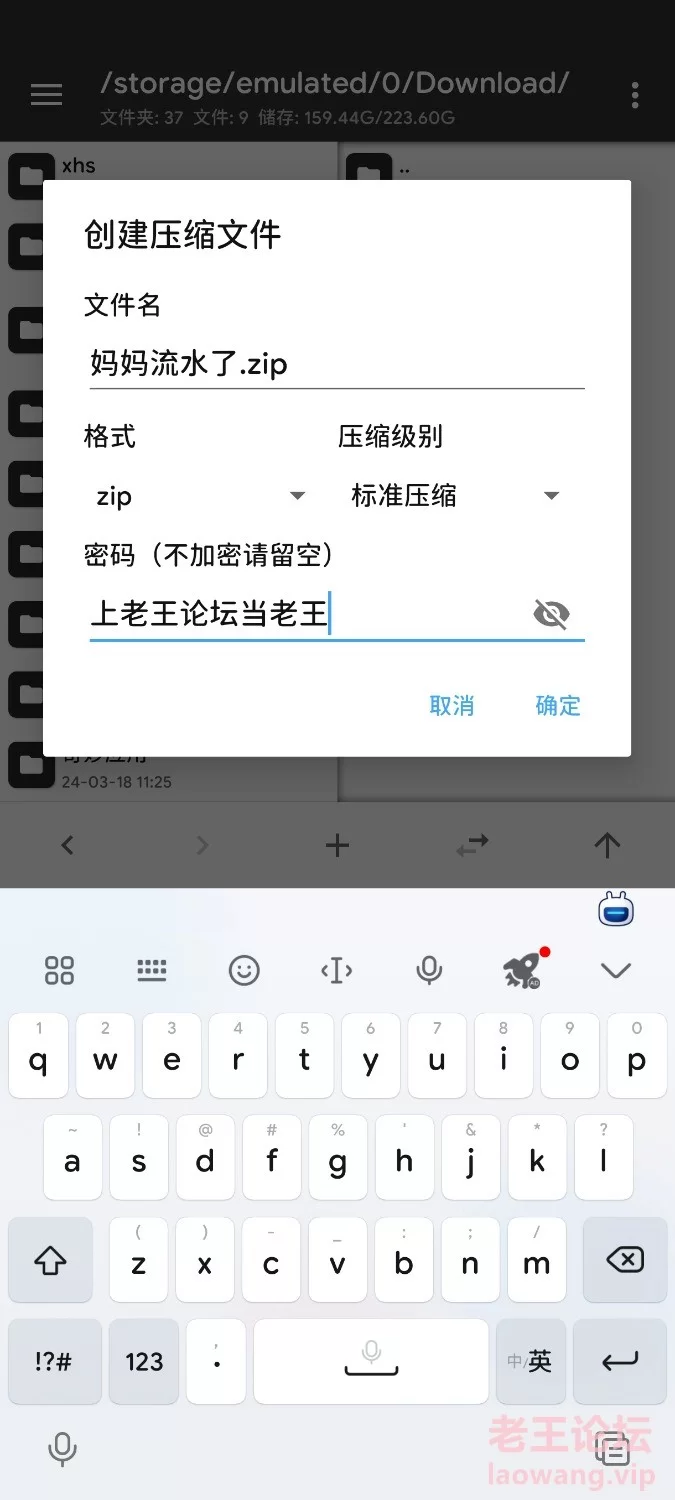Image resolution: width=675 pixels, height=1500 pixels.
Task: Confirm with the 确定 button
Action: click(557, 706)
